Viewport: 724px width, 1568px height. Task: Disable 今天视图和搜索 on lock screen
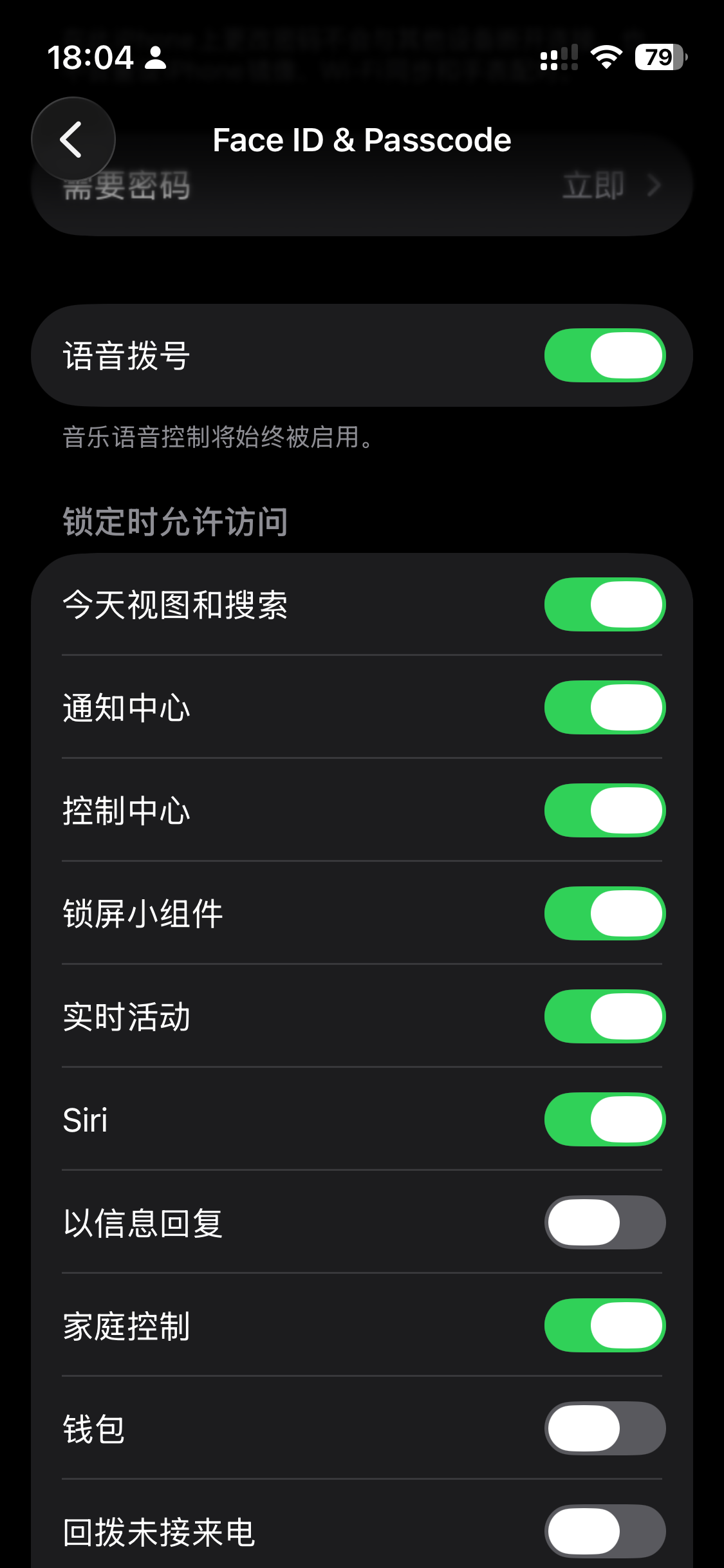pos(604,604)
